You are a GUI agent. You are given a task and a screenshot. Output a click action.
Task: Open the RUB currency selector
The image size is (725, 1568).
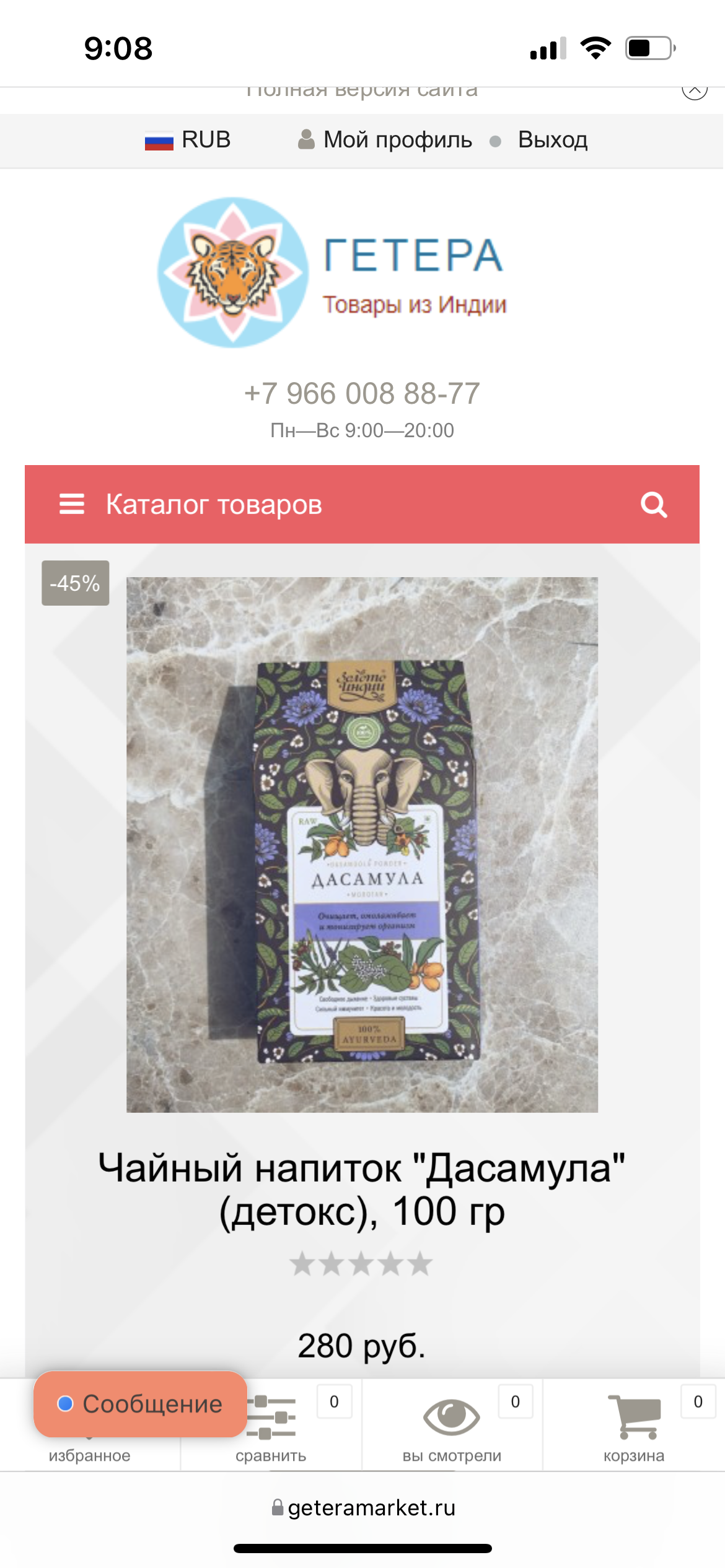[x=188, y=140]
